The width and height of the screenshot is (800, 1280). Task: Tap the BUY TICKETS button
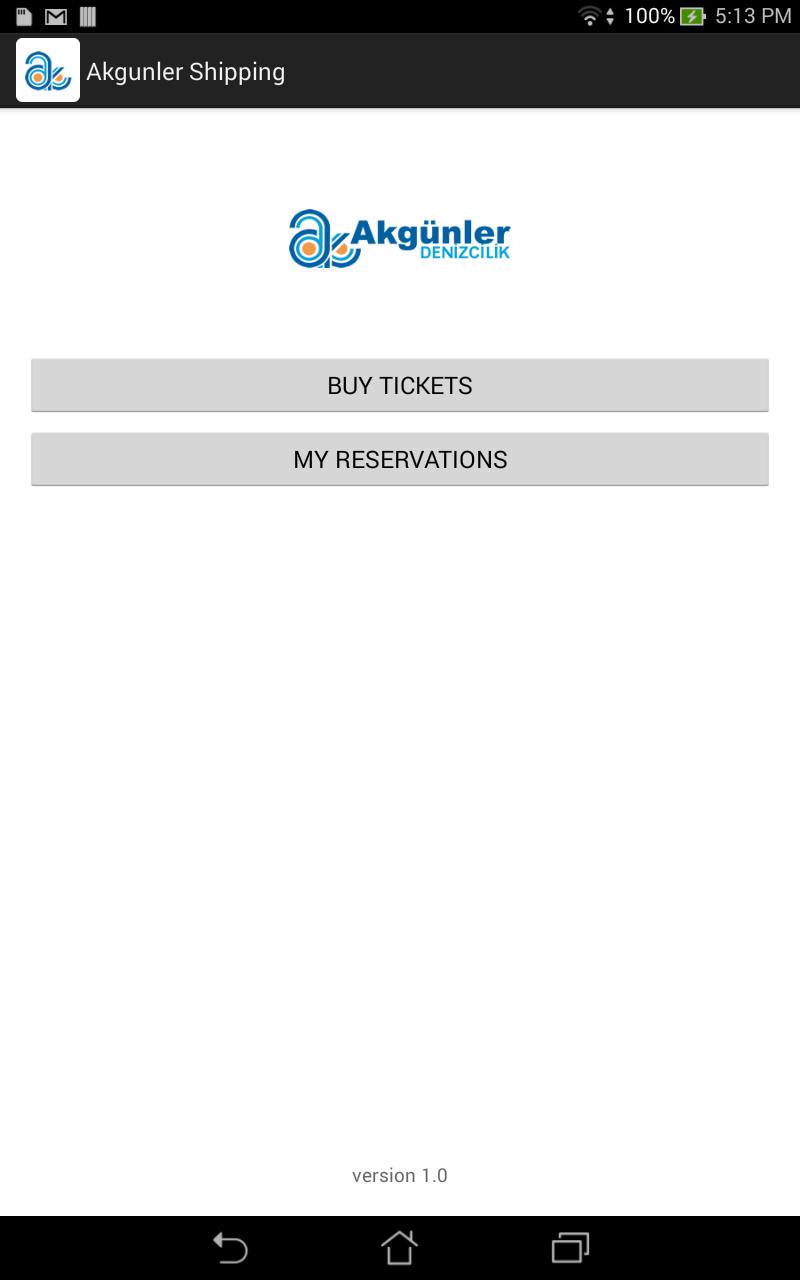click(x=400, y=385)
